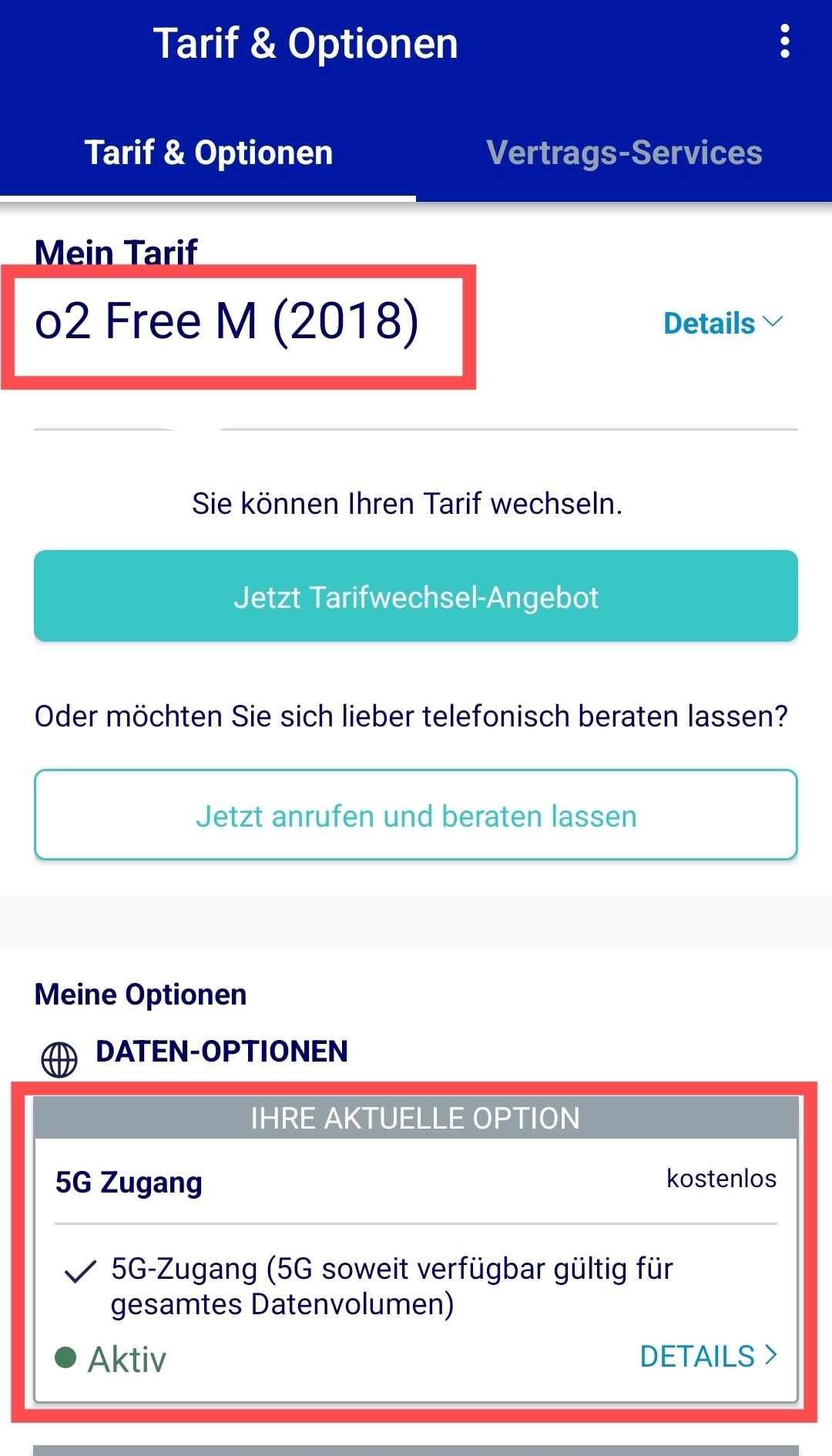This screenshot has width=832, height=1456.
Task: Switch to the Vertrags-Services tab
Action: point(624,153)
